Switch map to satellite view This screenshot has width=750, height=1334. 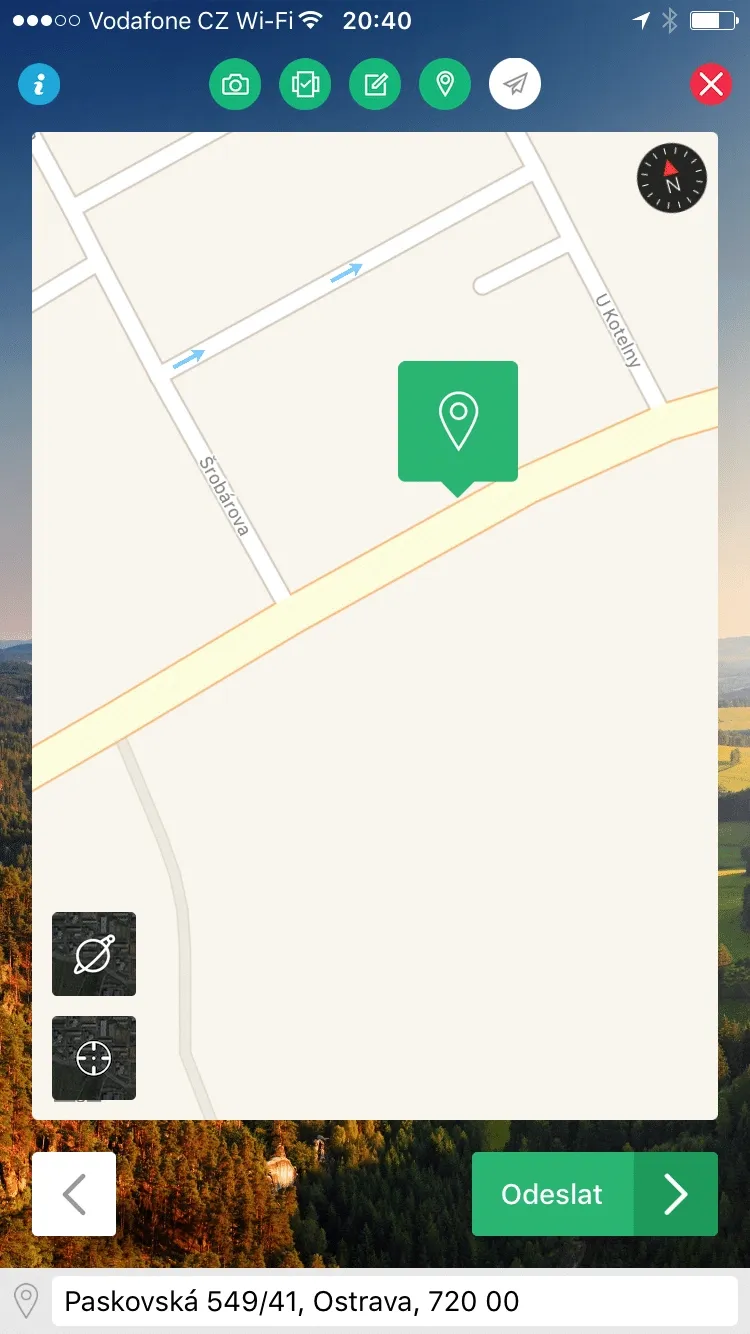[x=94, y=954]
